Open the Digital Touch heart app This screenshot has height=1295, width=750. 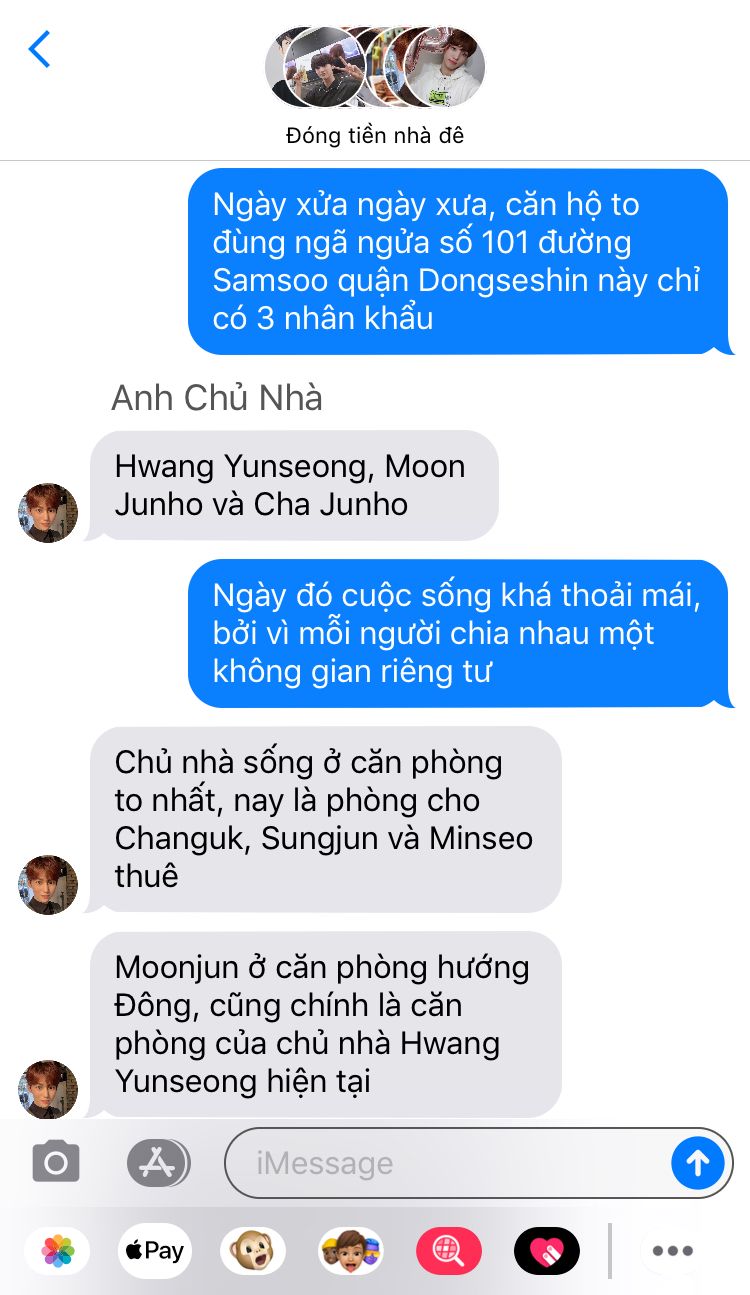coord(547,1250)
